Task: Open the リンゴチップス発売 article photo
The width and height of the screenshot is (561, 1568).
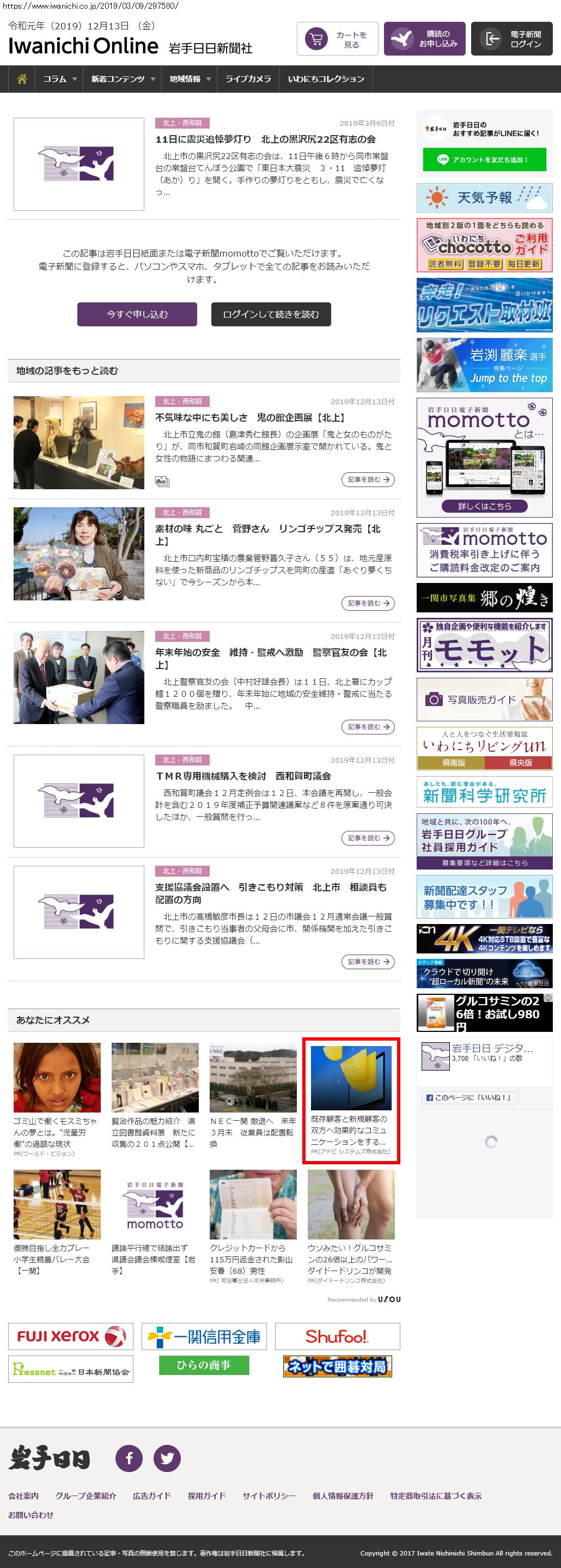Action: click(79, 554)
